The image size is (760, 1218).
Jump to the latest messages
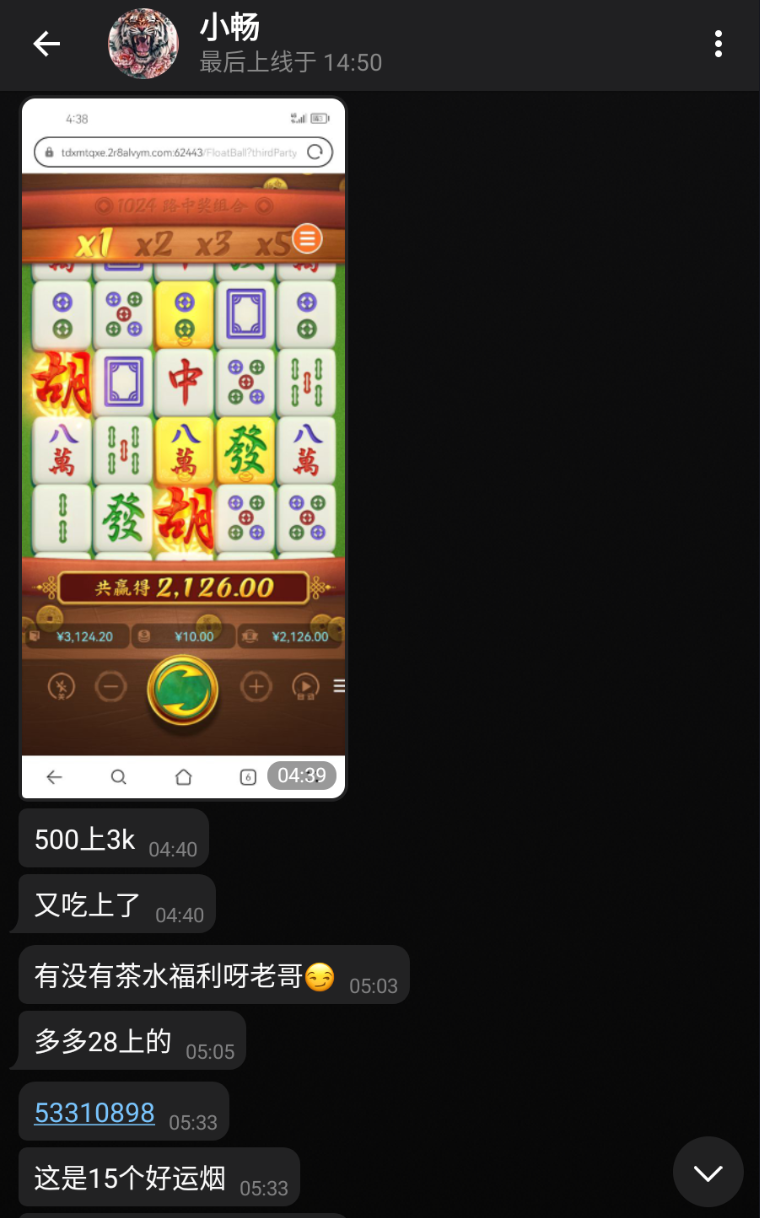point(708,1172)
